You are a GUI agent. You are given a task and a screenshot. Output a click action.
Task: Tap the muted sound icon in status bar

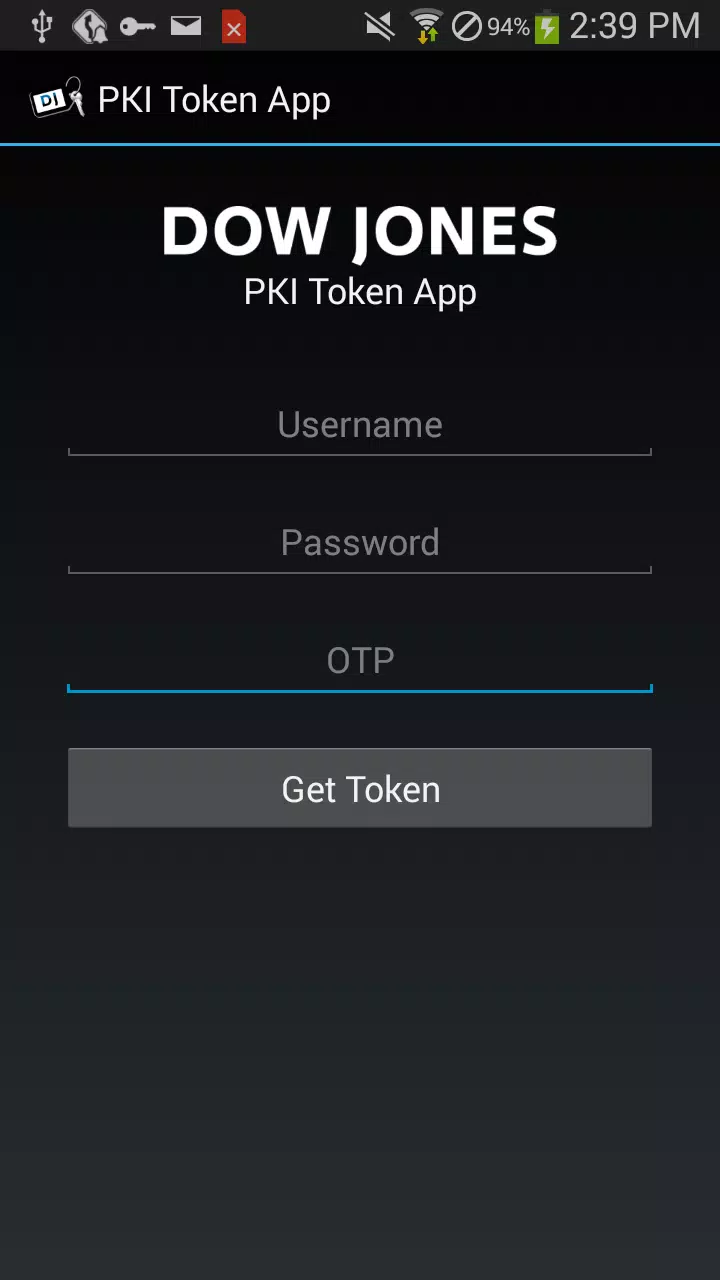(380, 25)
